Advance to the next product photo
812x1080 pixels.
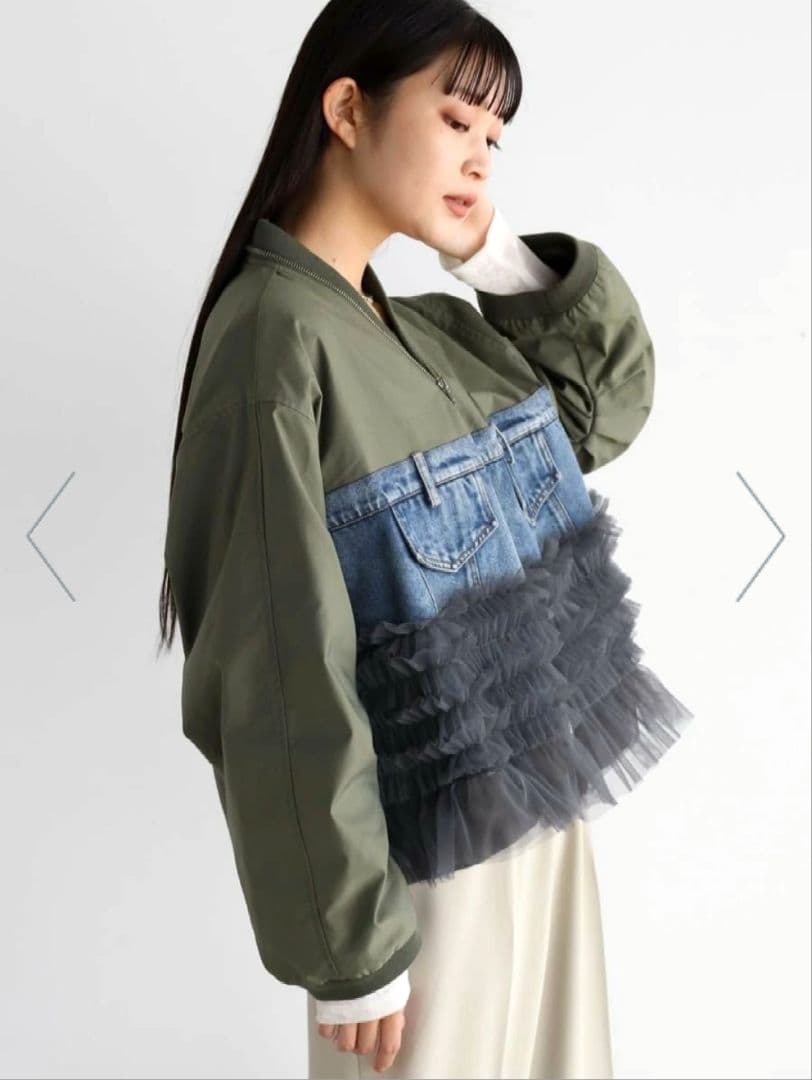click(x=760, y=537)
